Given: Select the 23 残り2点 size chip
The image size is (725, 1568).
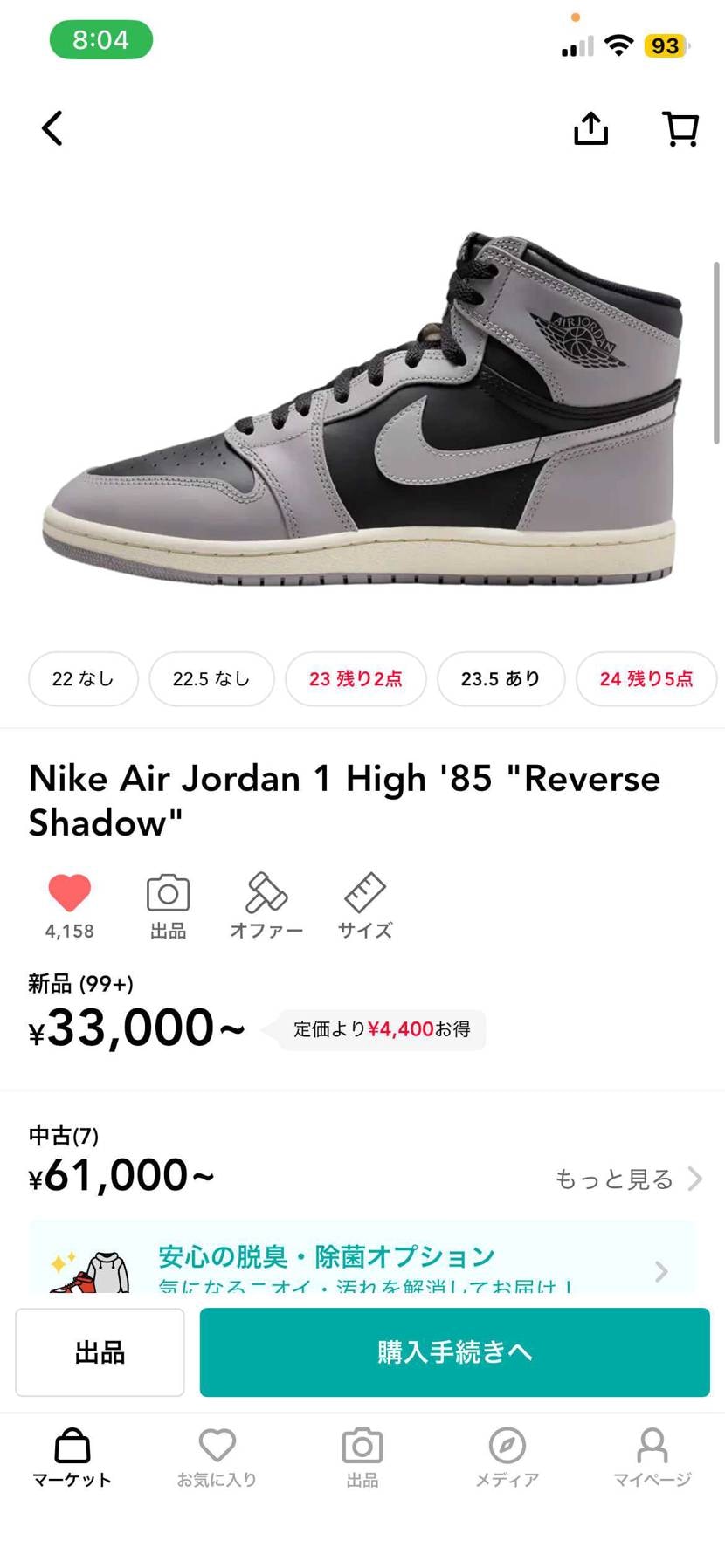Looking at the screenshot, I should [x=356, y=678].
